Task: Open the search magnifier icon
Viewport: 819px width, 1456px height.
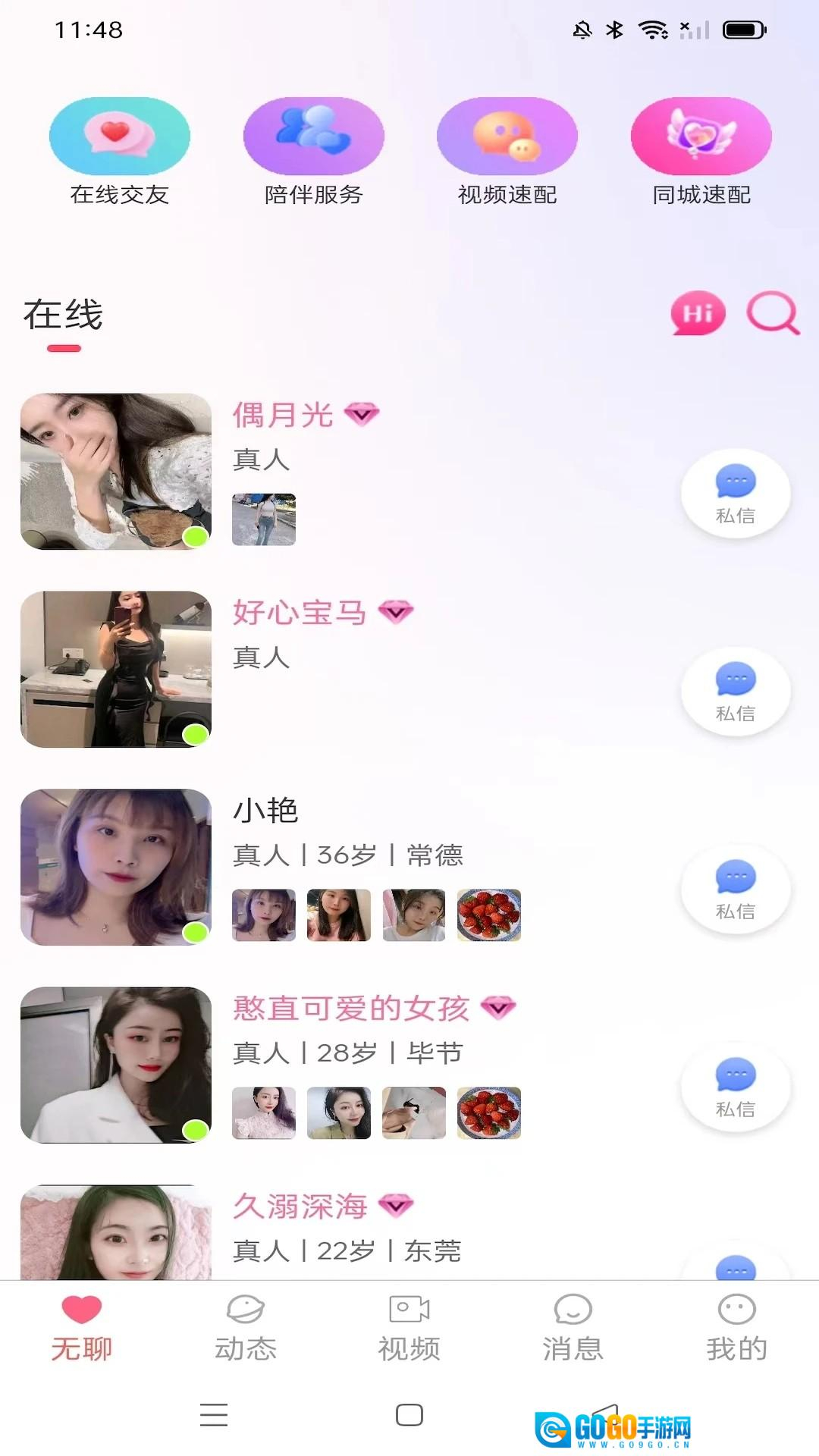Action: point(772,312)
